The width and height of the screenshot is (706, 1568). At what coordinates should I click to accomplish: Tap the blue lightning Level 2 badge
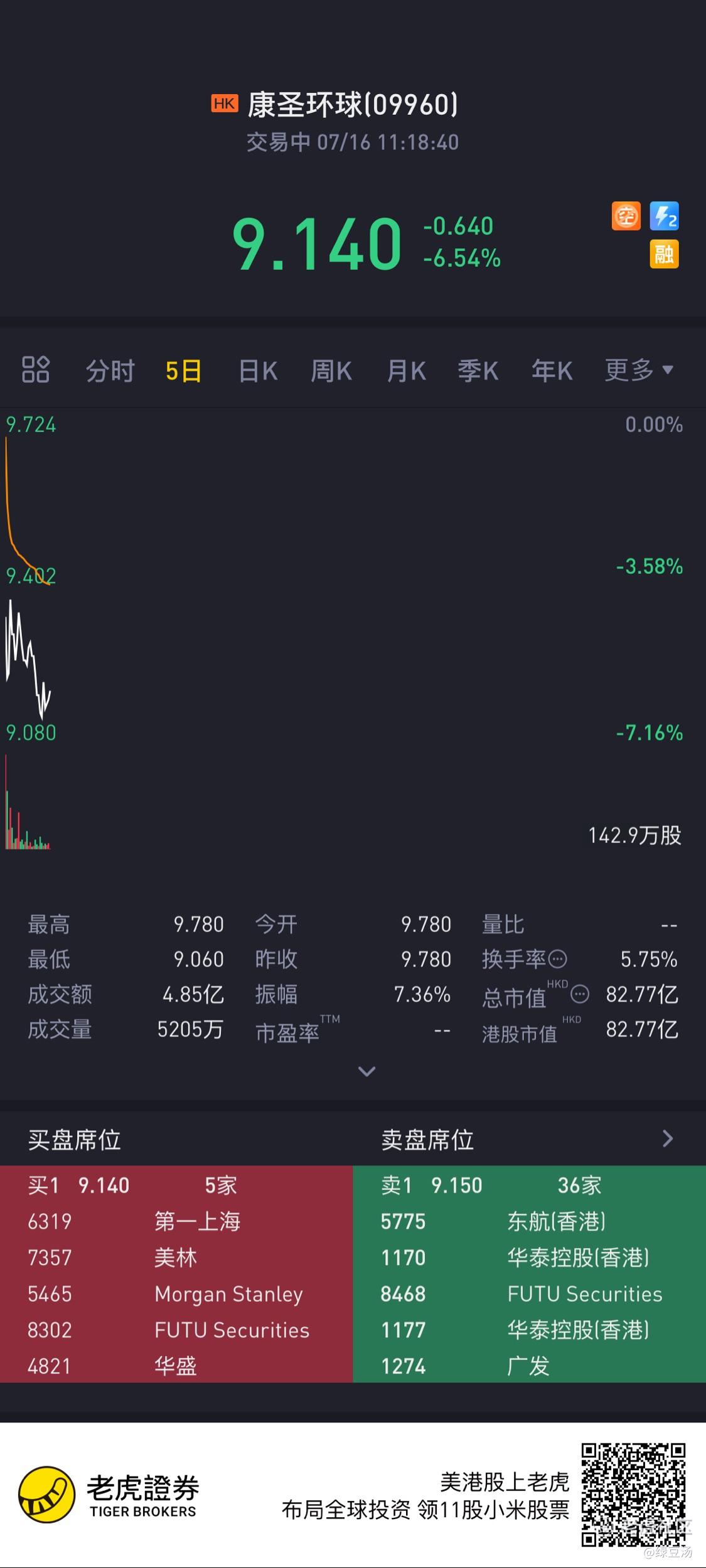665,216
